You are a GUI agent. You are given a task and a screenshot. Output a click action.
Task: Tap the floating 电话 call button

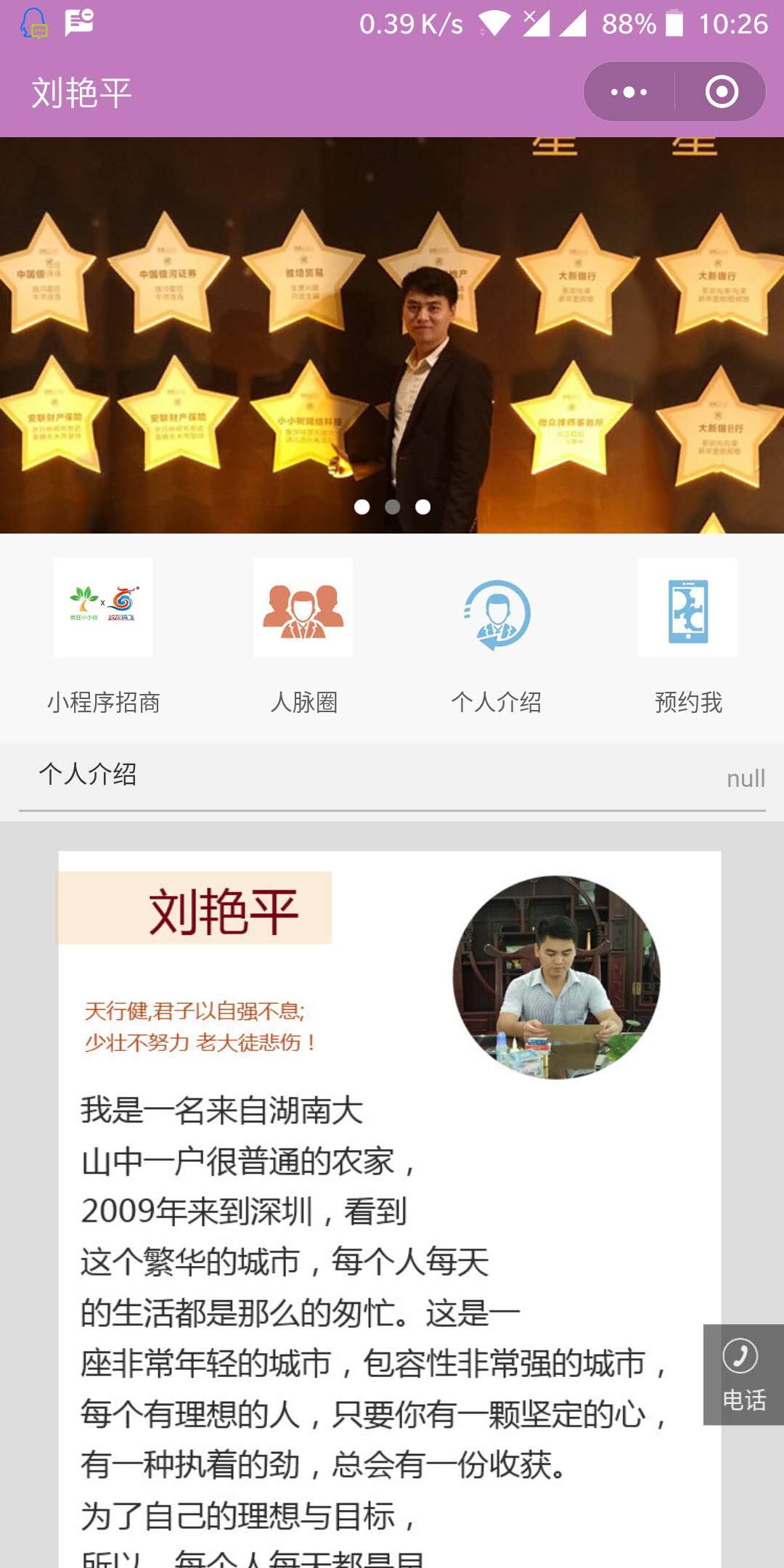743,1374
